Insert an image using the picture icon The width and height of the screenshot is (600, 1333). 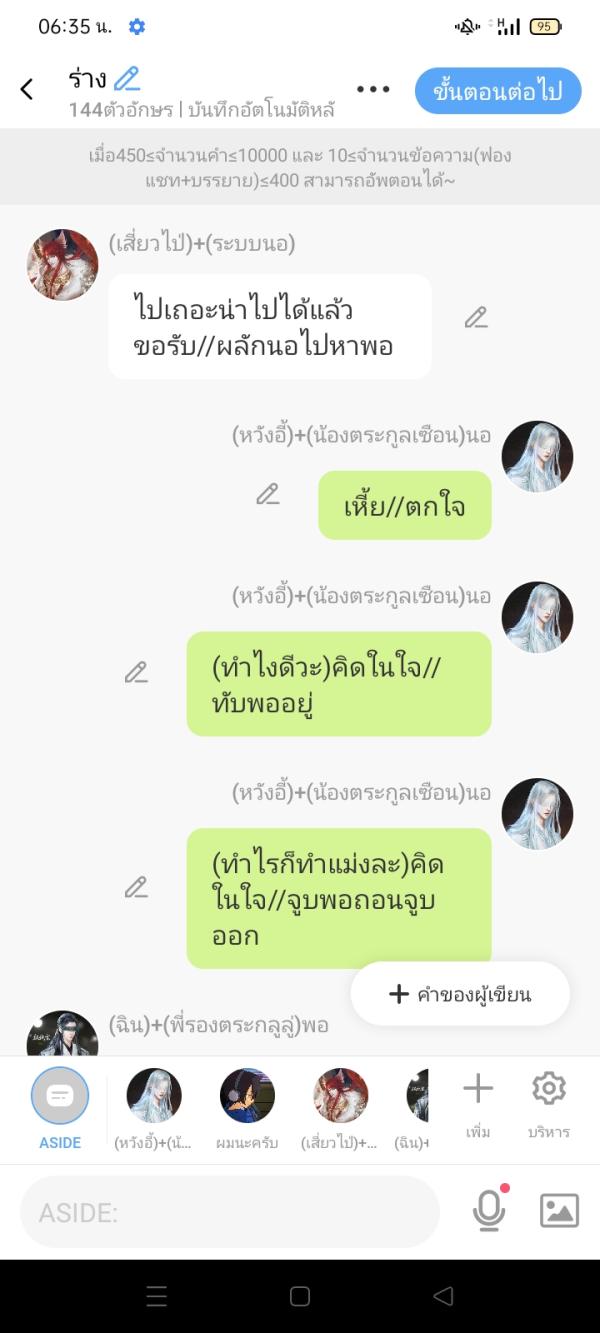(559, 1211)
